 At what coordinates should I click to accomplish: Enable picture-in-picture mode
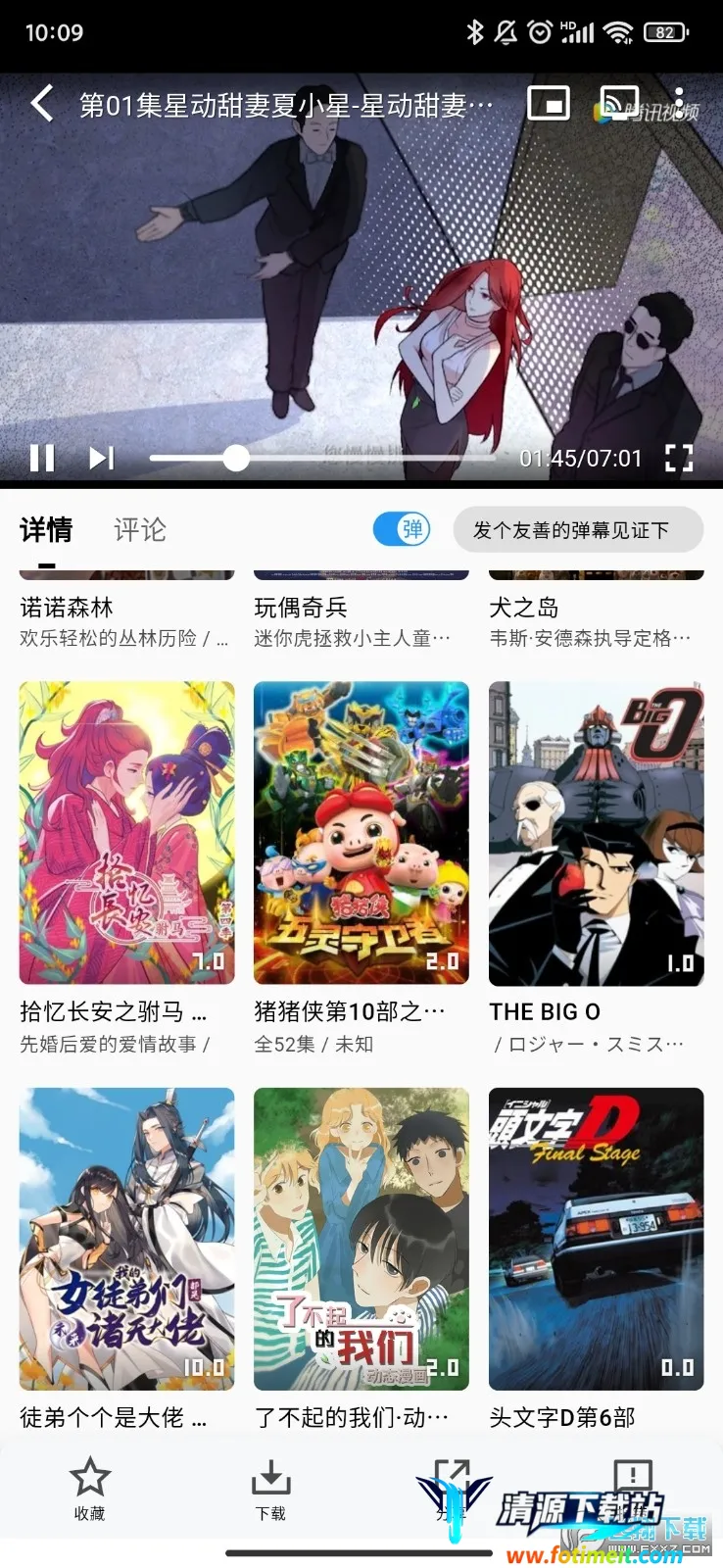pyautogui.click(x=549, y=103)
